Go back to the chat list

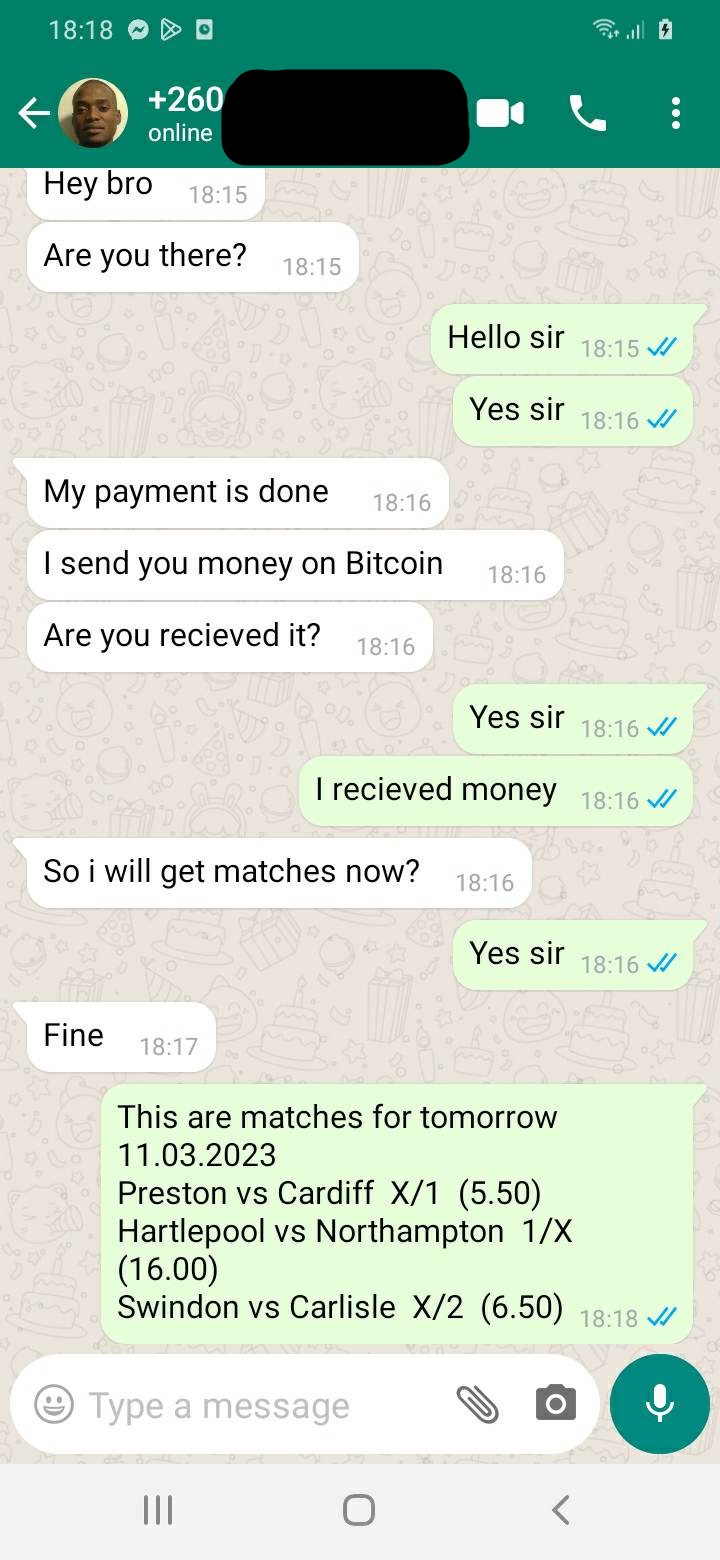click(x=34, y=114)
